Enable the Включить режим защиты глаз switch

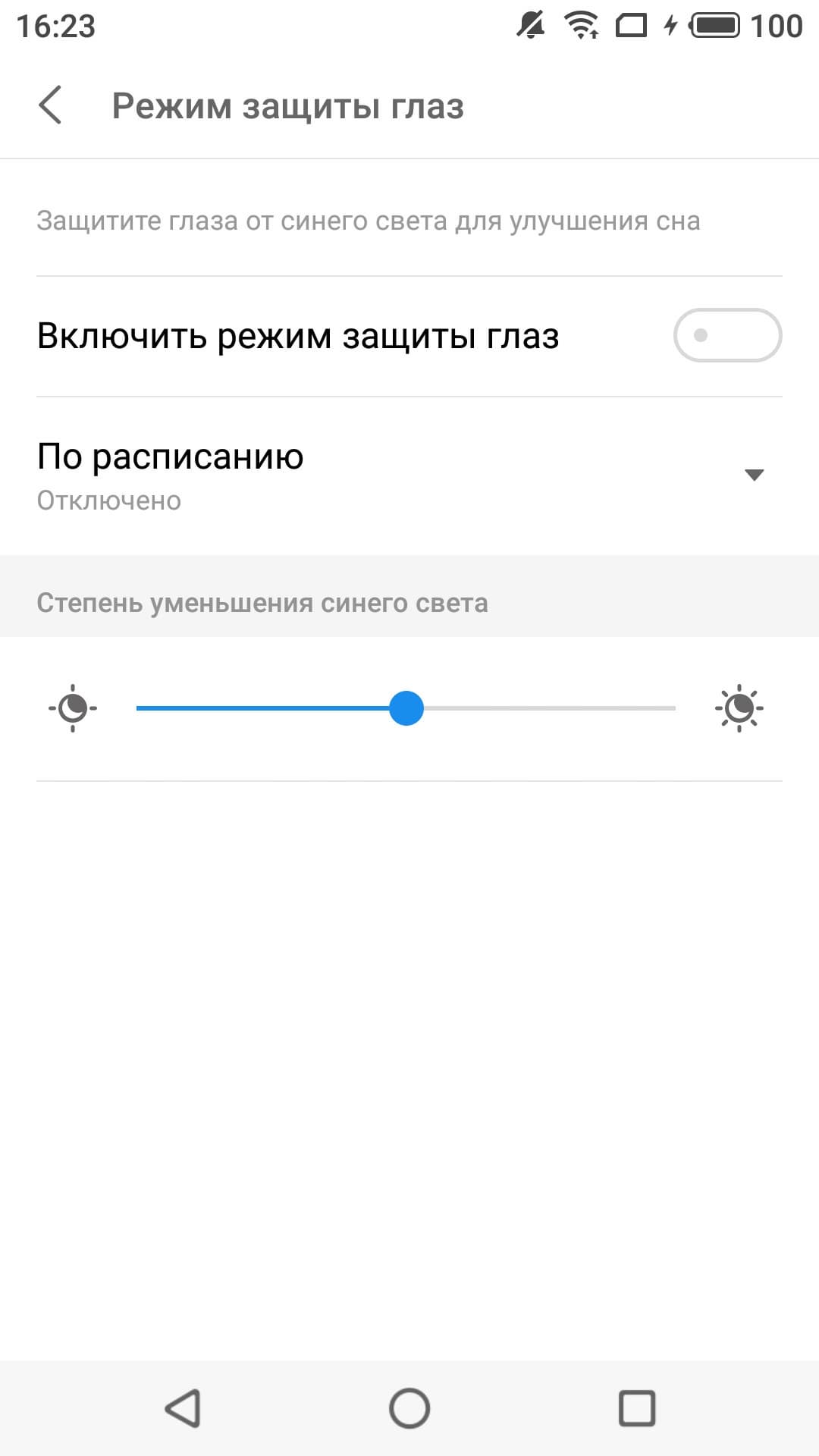(x=726, y=335)
